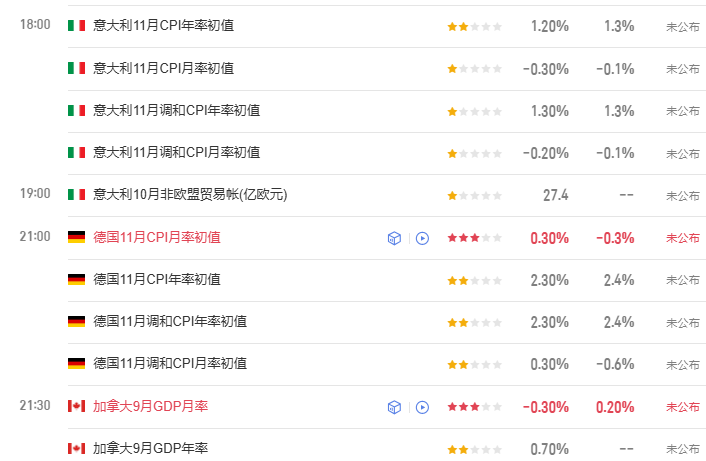The image size is (706, 461).
Task: View 意大利11月调和CPI年率初值 data
Action: click(x=176, y=110)
